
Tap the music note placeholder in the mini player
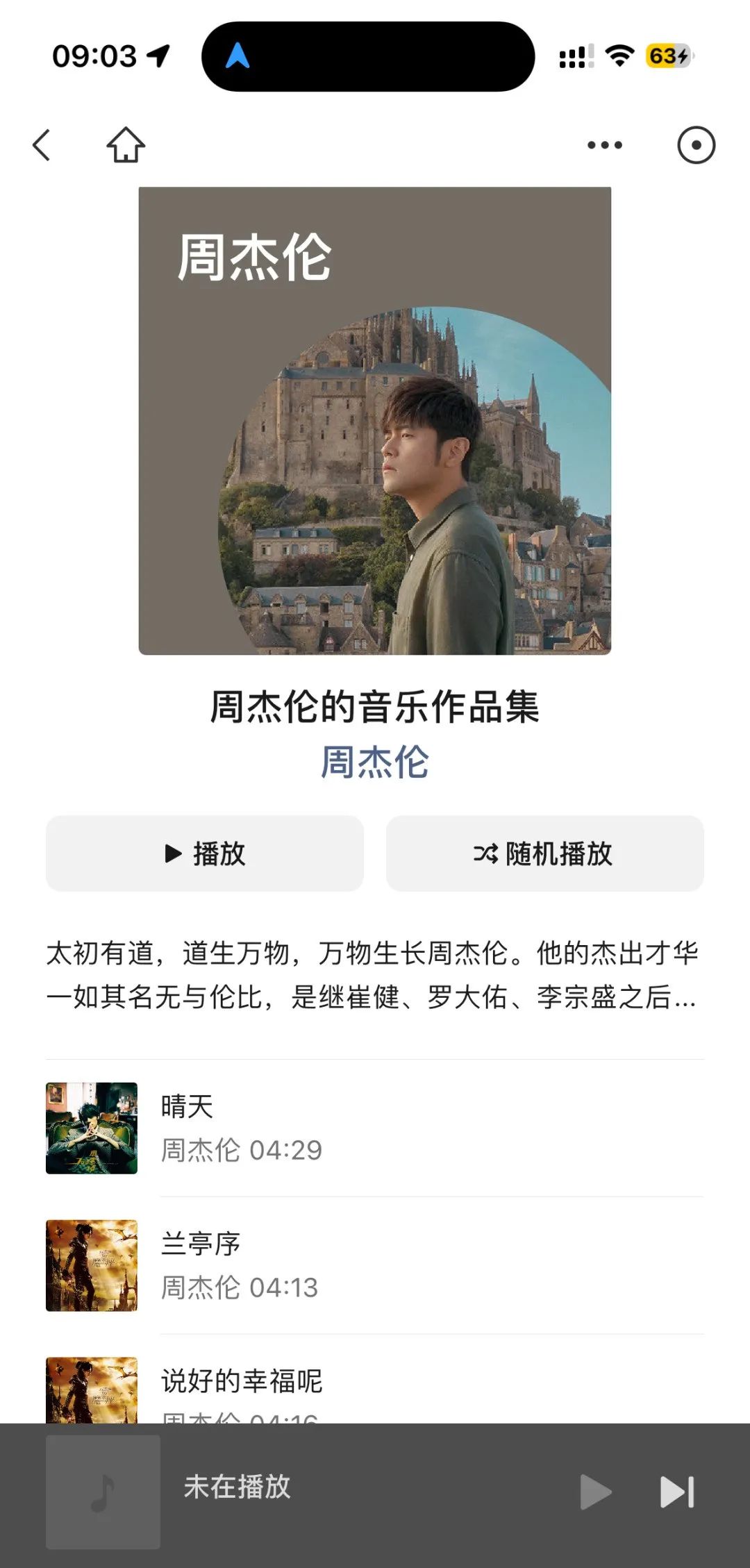click(103, 1491)
